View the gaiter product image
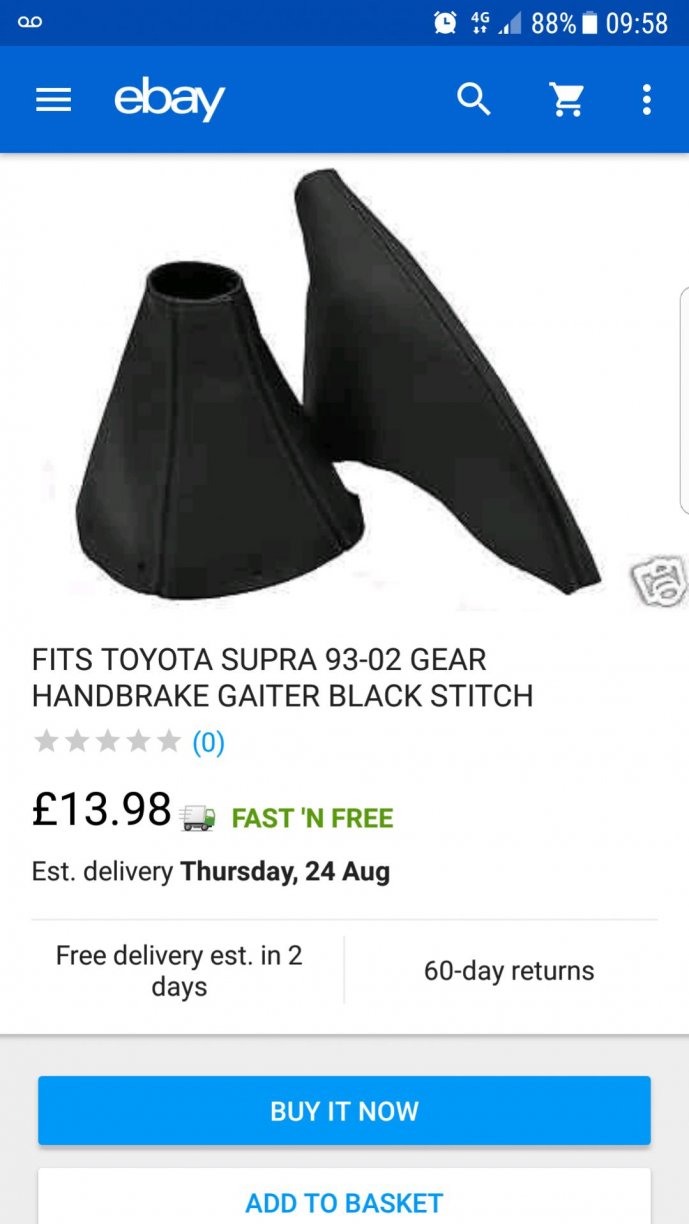The image size is (689, 1224). (x=340, y=390)
